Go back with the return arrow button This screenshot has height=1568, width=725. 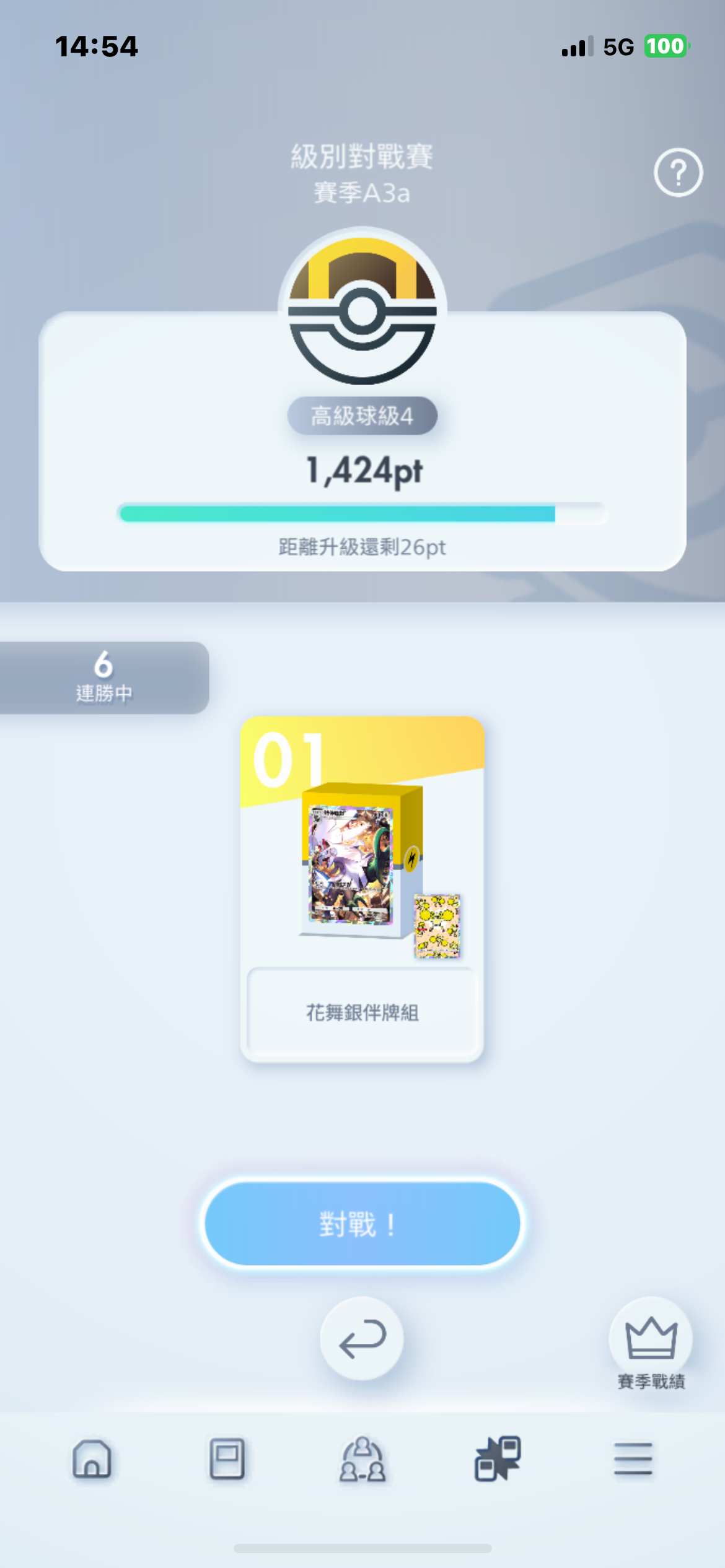coord(362,1338)
